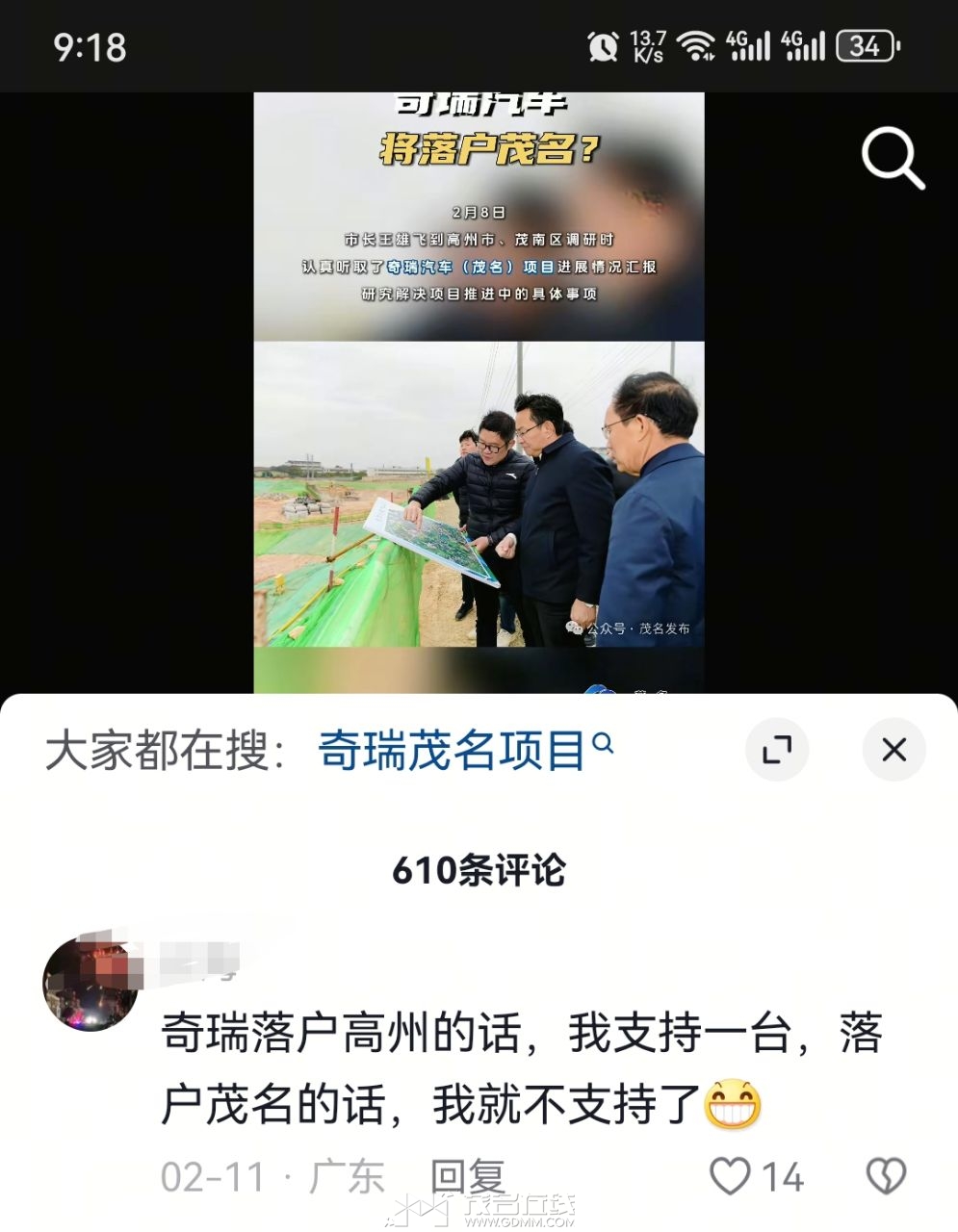This screenshot has height=1232, width=958.
Task: Reply to the 奇瑞落户高州 comment
Action: click(466, 1177)
